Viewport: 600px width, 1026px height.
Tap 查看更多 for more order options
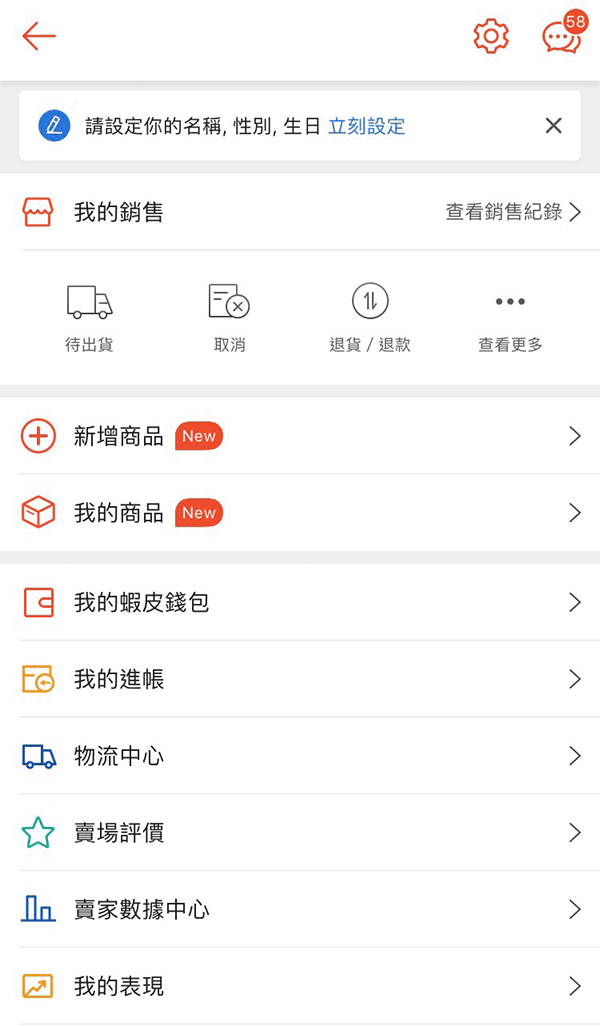click(510, 318)
